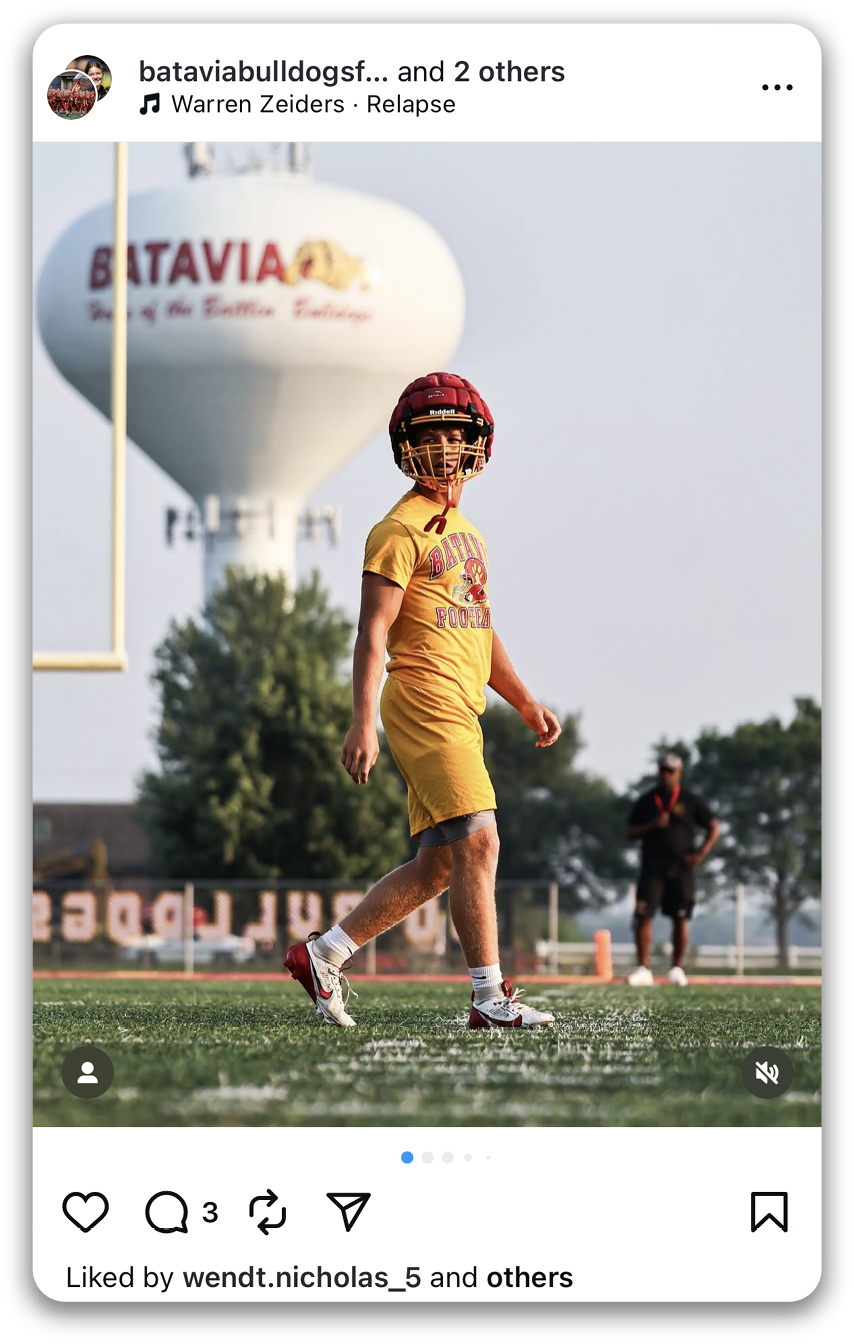Open wendt.nicholas_5's profile from likes
This screenshot has height=1343, width=854.
tap(301, 1277)
